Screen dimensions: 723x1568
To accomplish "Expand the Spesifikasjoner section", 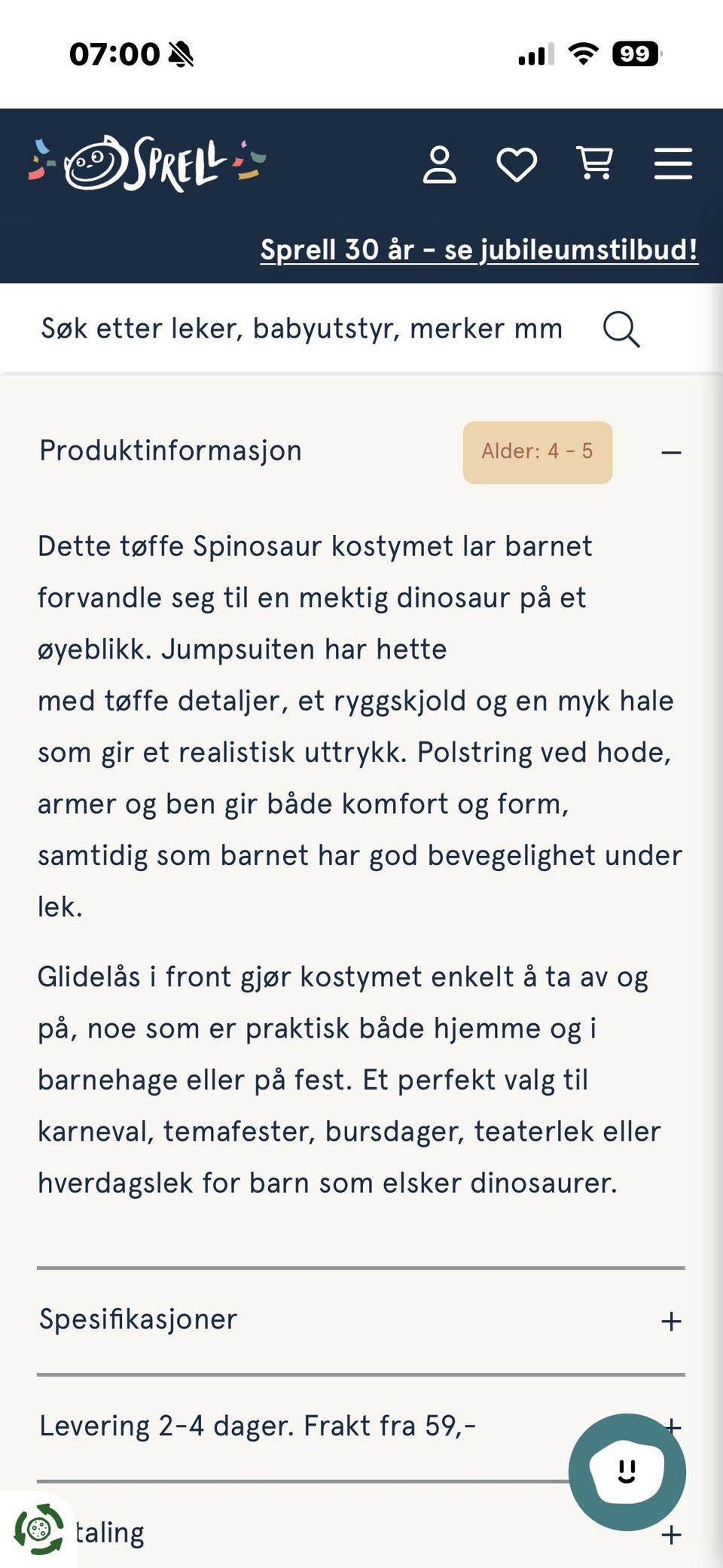I will click(x=670, y=1319).
